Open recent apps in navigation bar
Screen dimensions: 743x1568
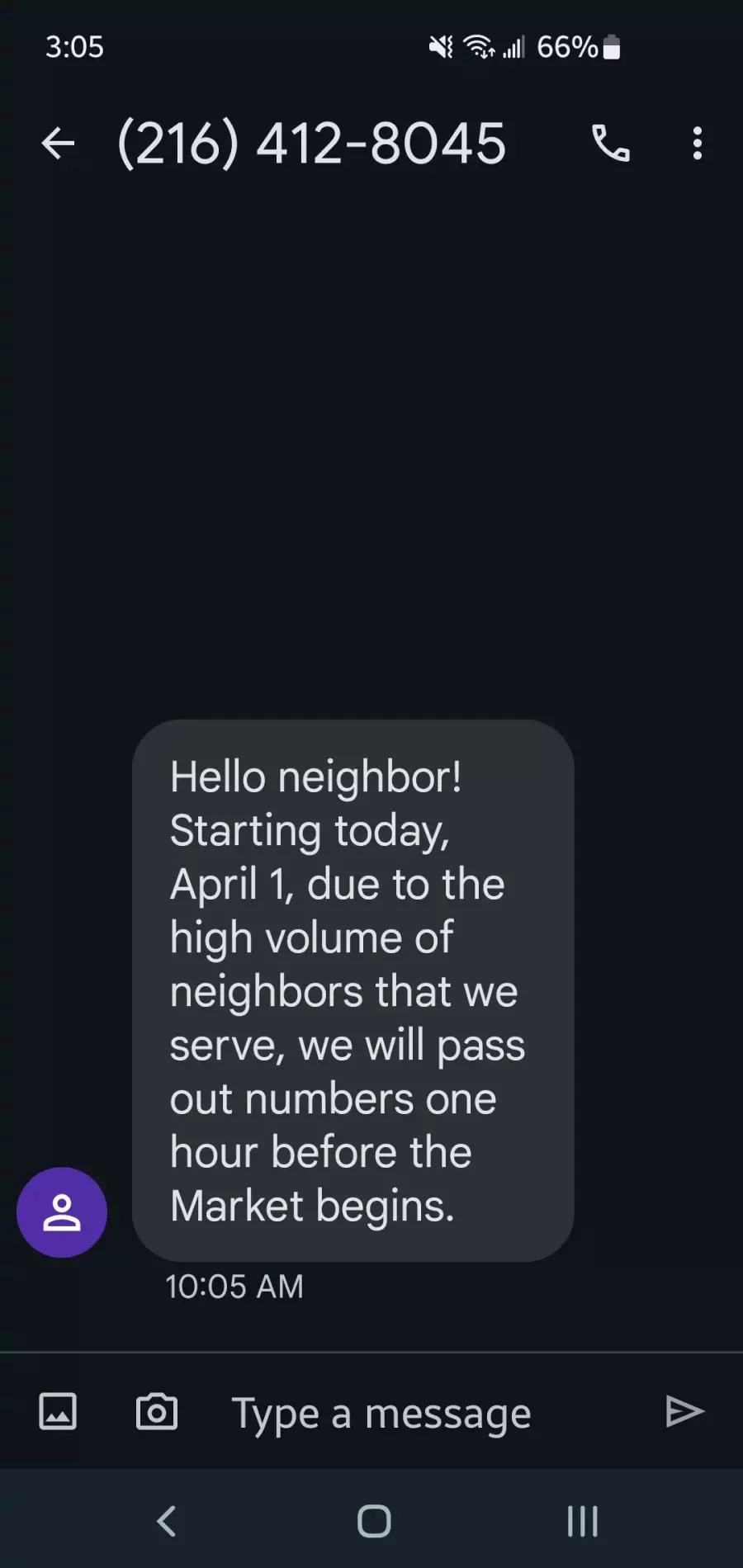pyautogui.click(x=583, y=1521)
